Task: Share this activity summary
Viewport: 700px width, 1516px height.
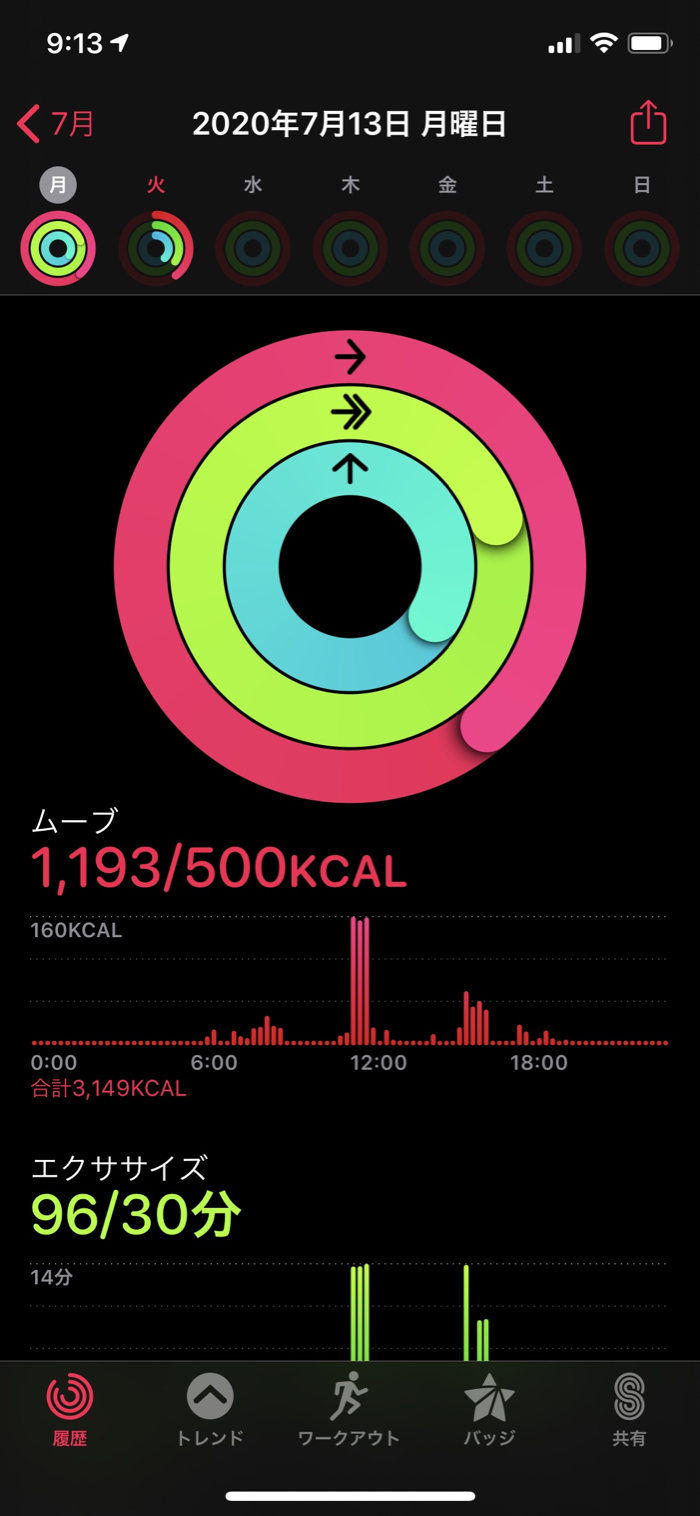Action: pos(648,123)
